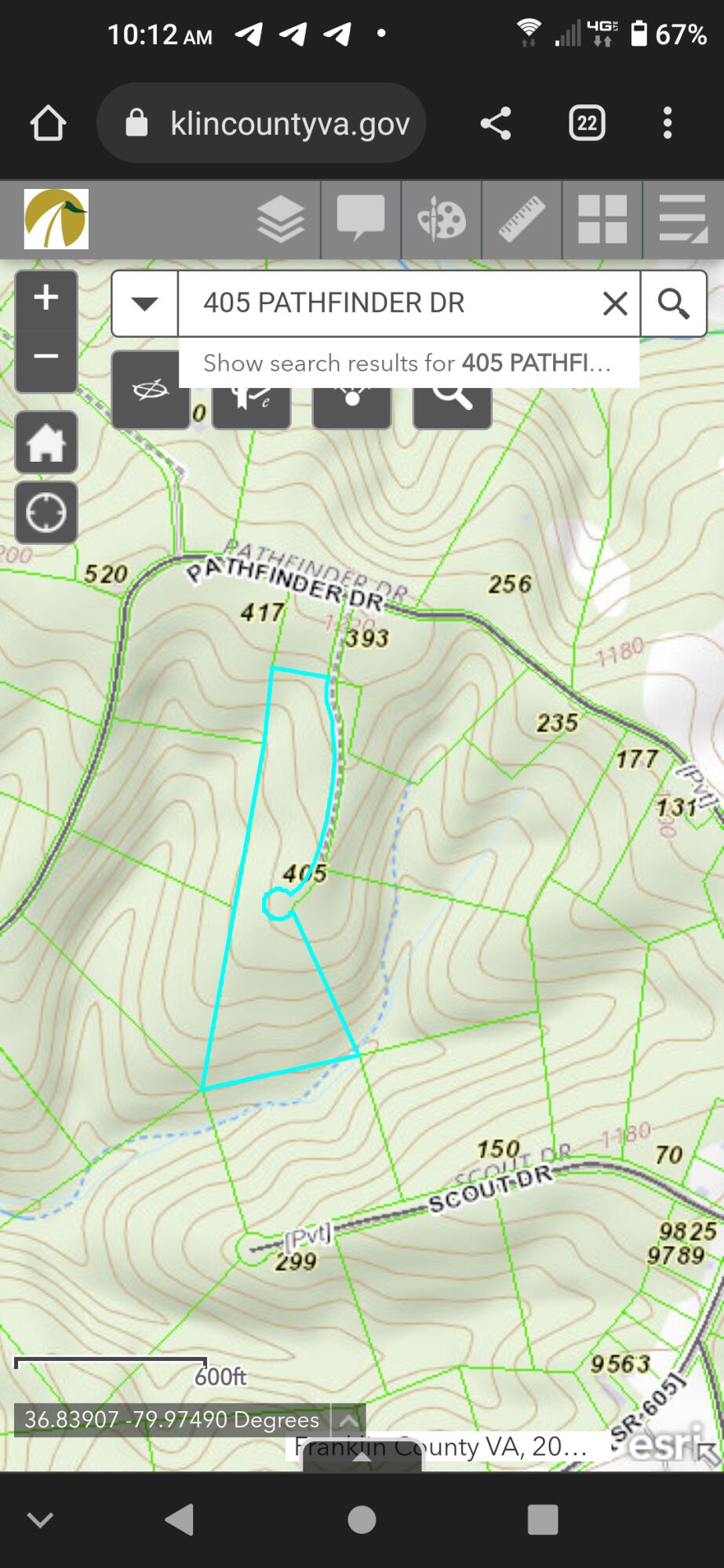Open the tab switcher showing 22 tabs
This screenshot has height=1568, width=724.
pyautogui.click(x=587, y=124)
